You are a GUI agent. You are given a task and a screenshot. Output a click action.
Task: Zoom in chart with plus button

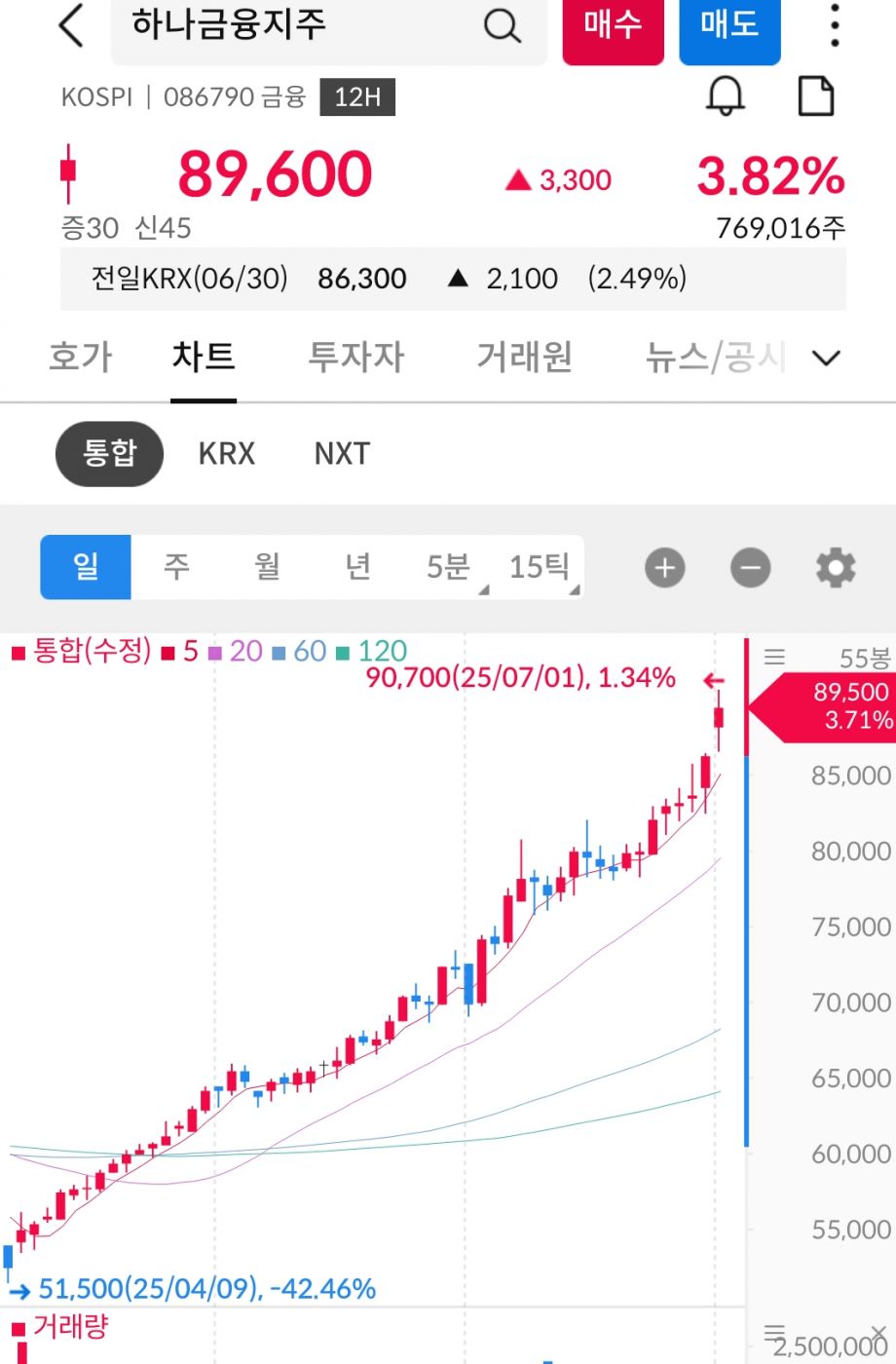point(665,567)
